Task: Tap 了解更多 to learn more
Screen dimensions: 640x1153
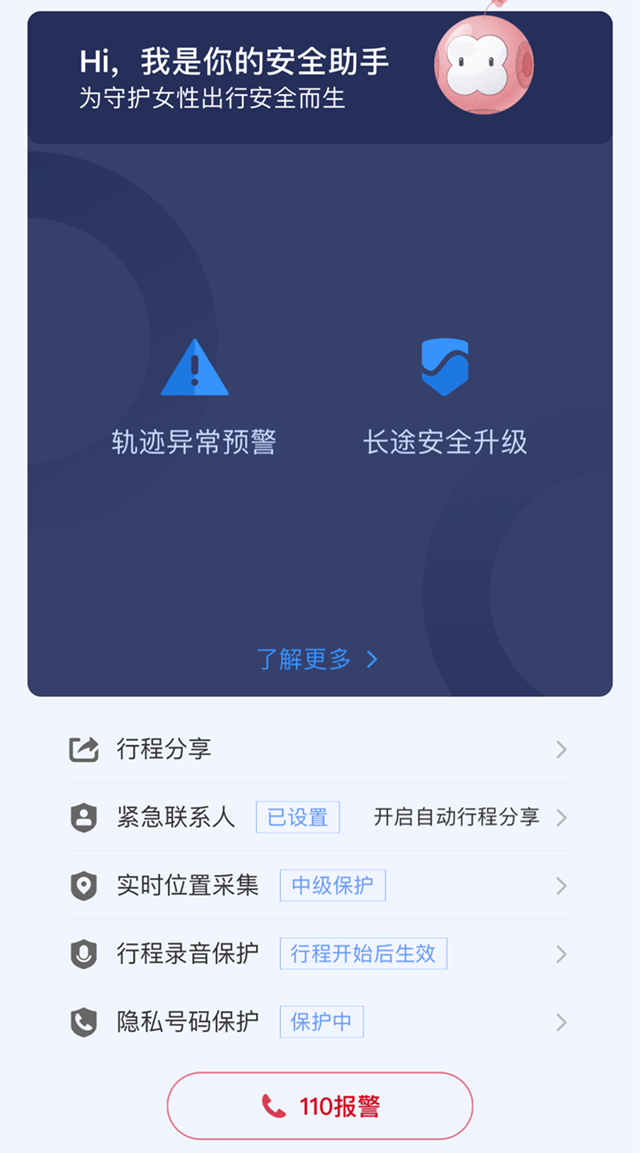Action: pos(318,659)
